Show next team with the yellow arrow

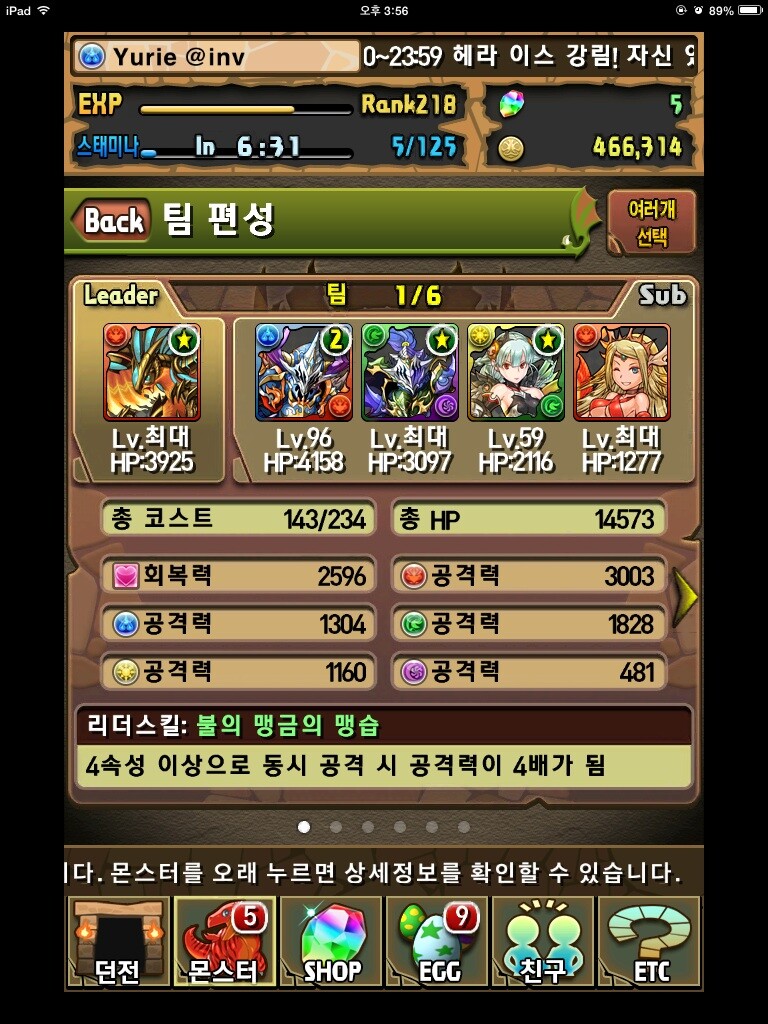click(685, 597)
